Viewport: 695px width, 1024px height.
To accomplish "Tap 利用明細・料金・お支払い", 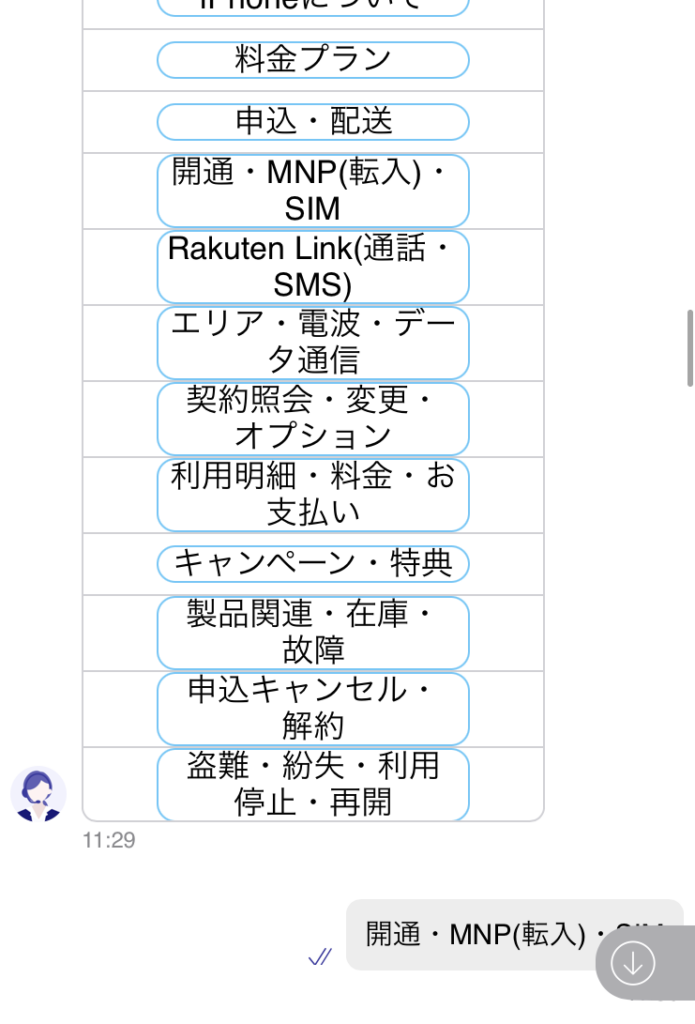I will pos(313,495).
